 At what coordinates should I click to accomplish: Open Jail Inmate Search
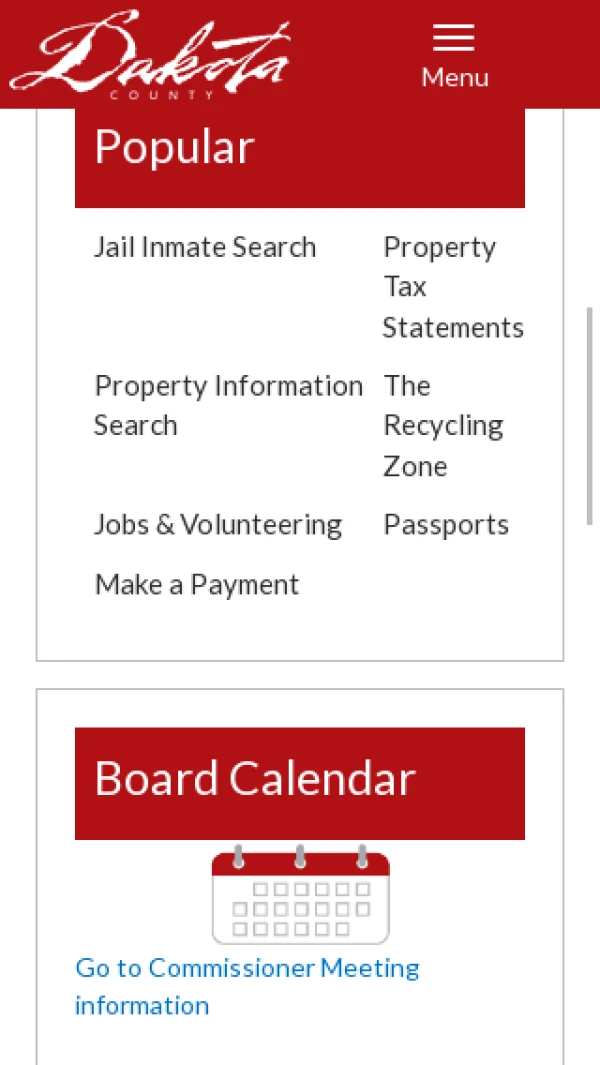205,247
